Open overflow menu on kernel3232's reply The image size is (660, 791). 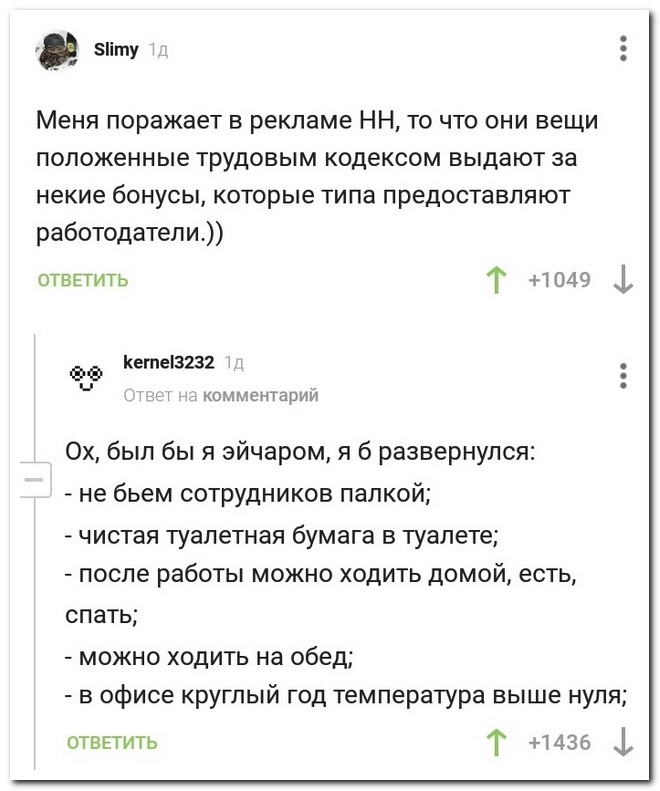(x=624, y=375)
